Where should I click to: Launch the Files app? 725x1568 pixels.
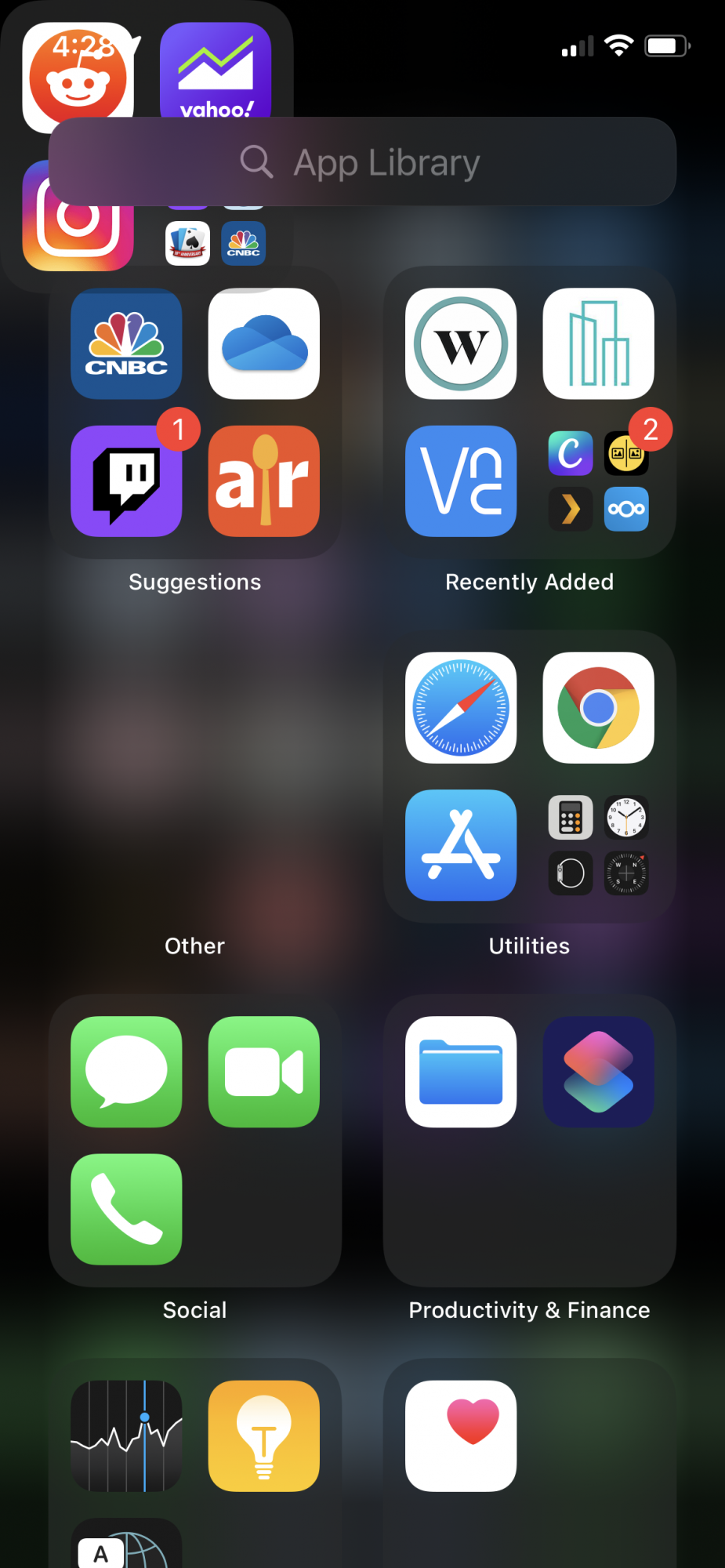click(461, 1072)
